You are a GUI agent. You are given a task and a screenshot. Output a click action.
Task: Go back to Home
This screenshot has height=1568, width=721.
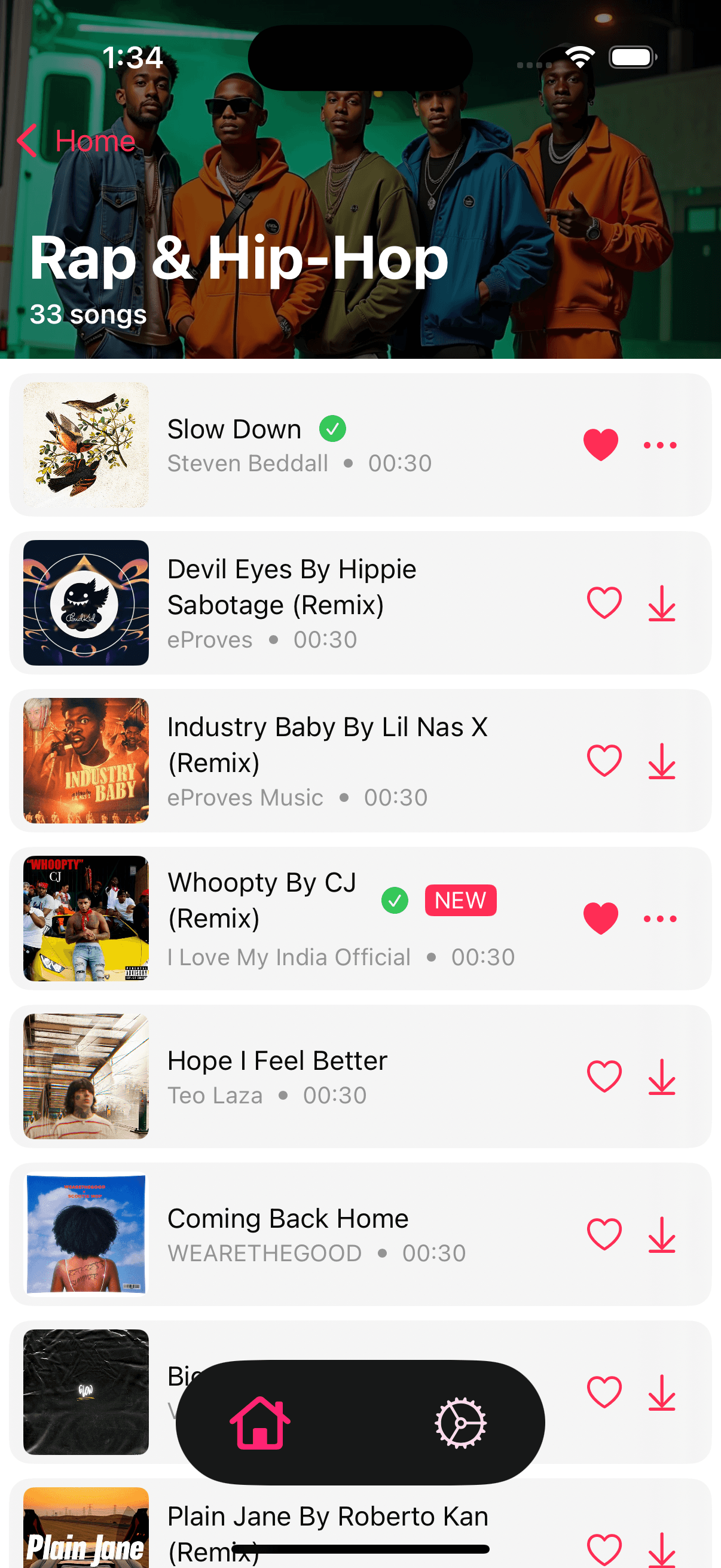tap(76, 141)
